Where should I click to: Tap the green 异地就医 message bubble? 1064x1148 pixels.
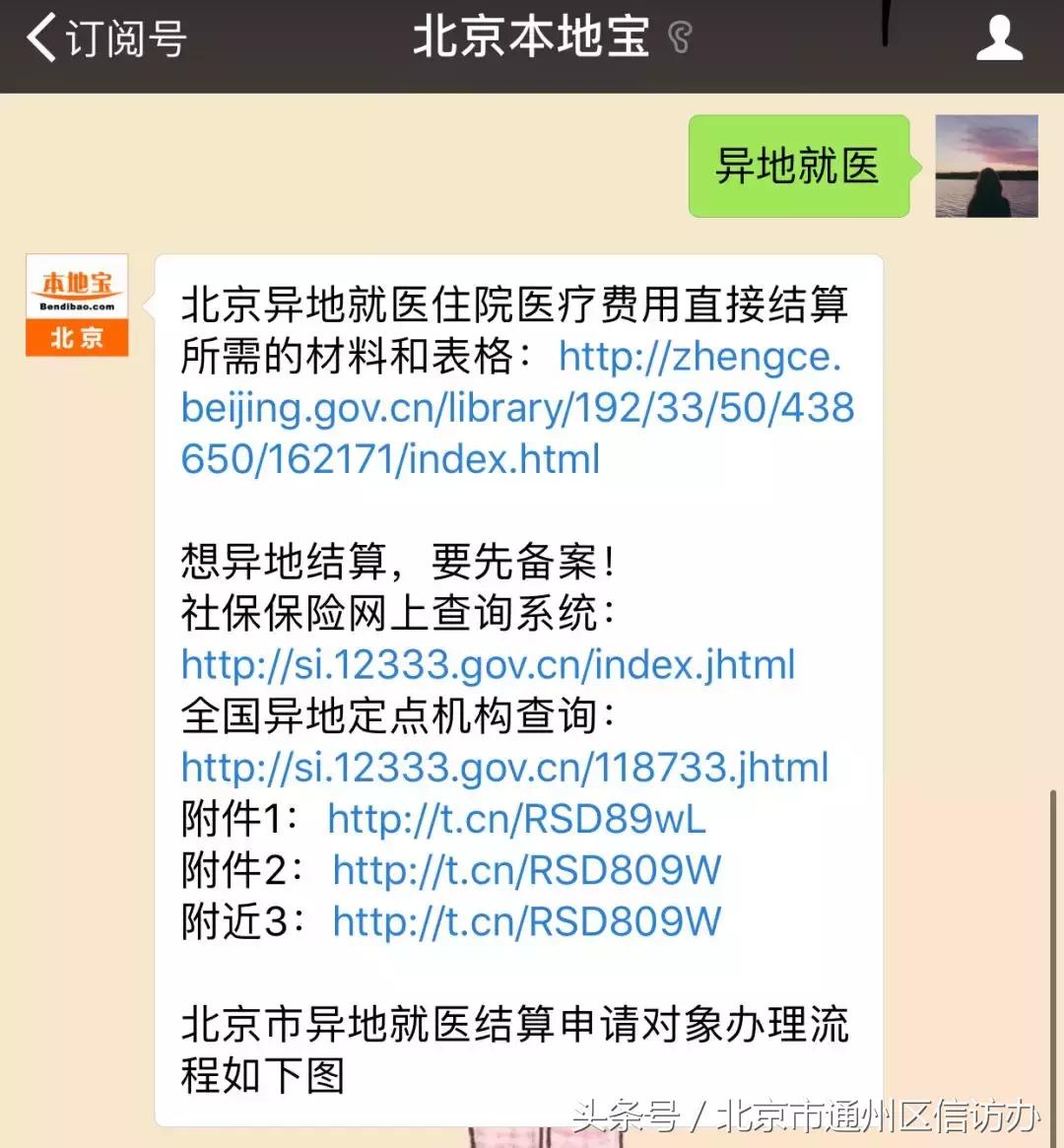798,165
